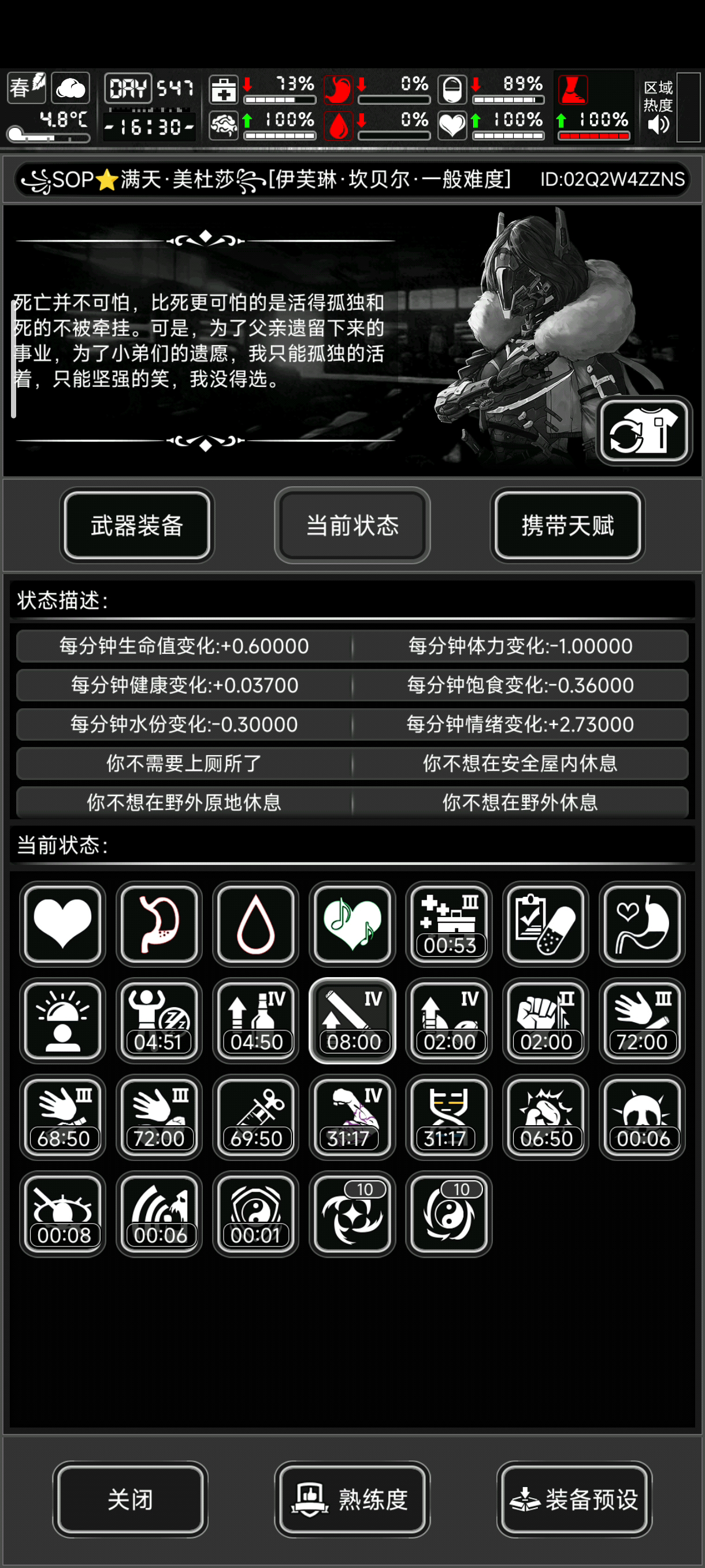
Task: Inspect the crossed-eye status with 00:08 timer
Action: pos(62,1214)
